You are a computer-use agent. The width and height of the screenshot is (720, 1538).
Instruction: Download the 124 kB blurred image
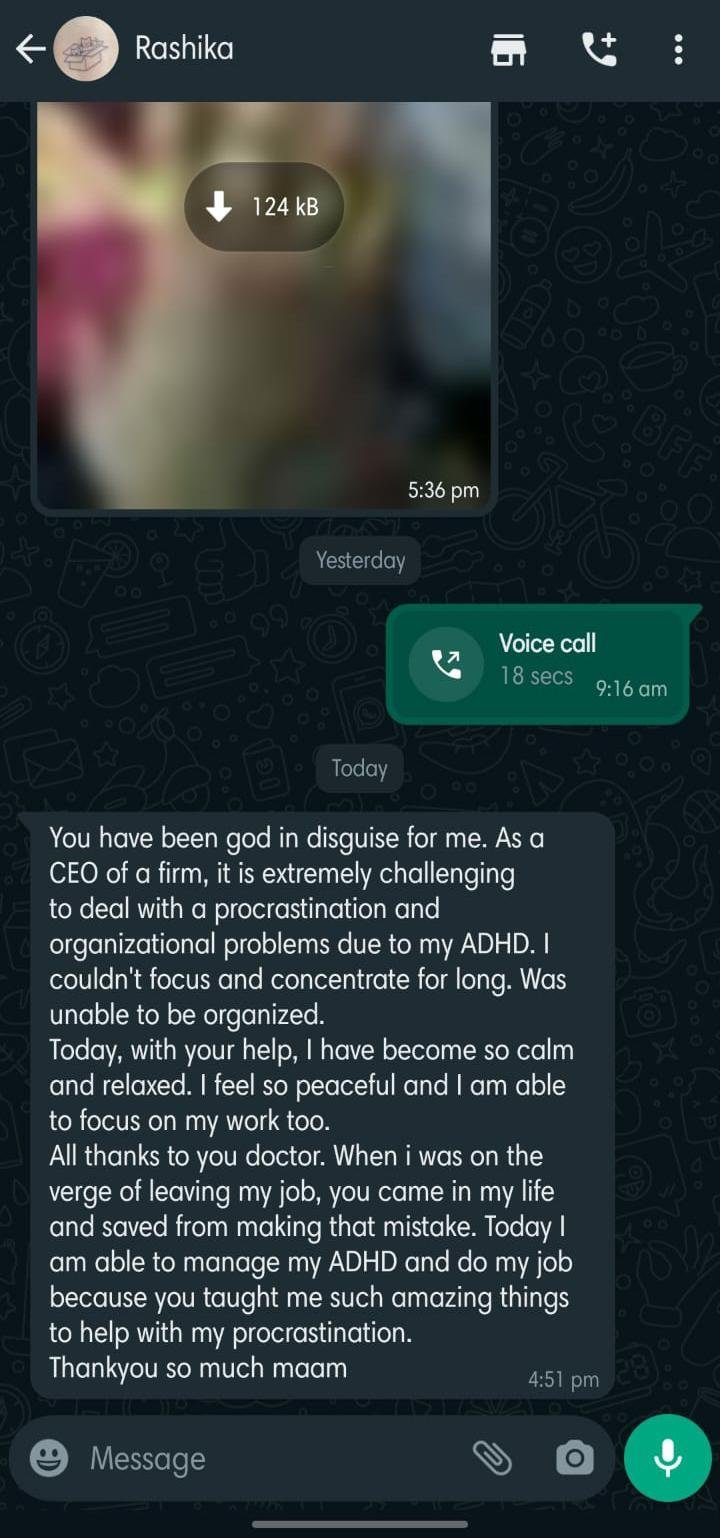click(264, 207)
